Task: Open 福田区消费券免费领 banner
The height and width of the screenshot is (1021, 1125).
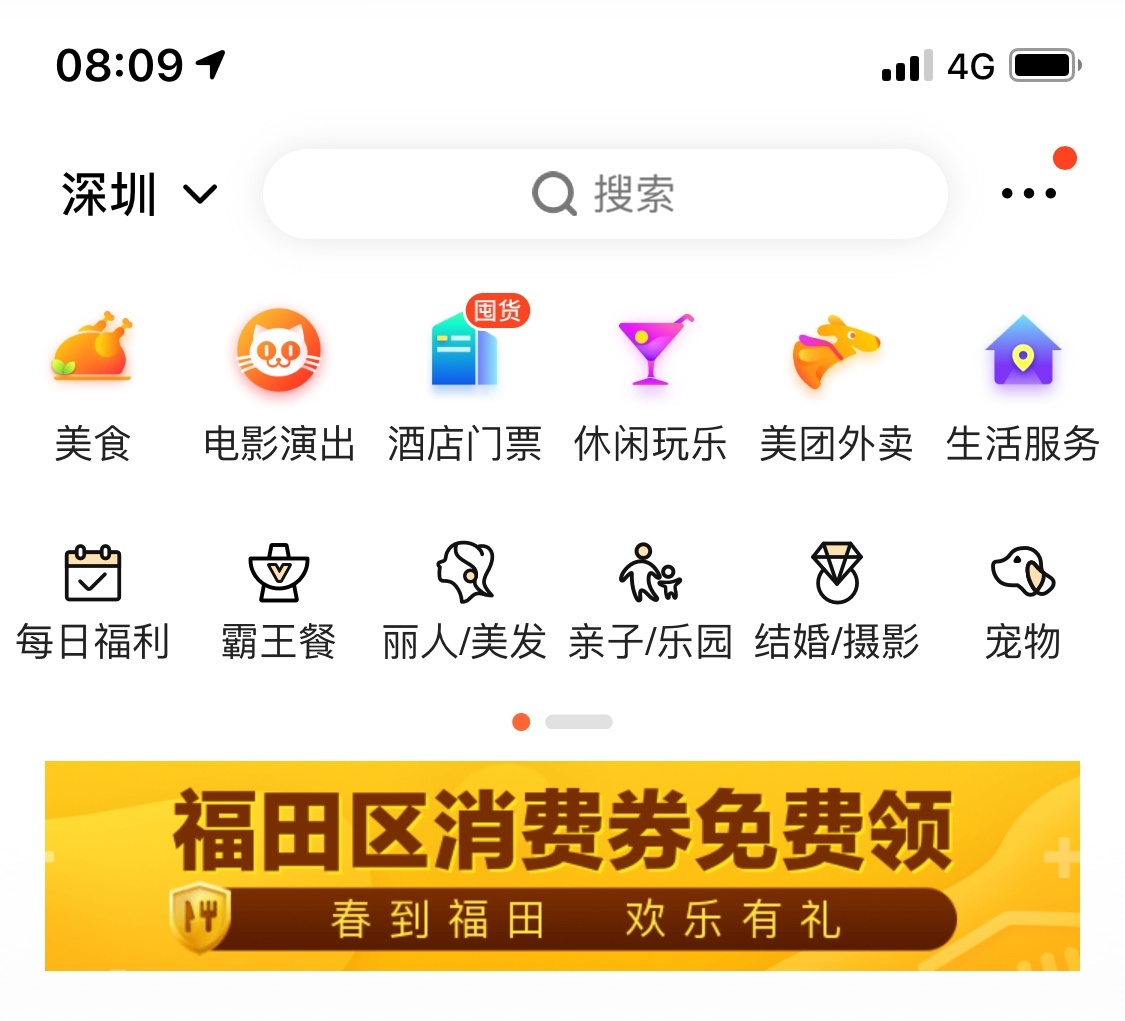Action: [x=562, y=866]
